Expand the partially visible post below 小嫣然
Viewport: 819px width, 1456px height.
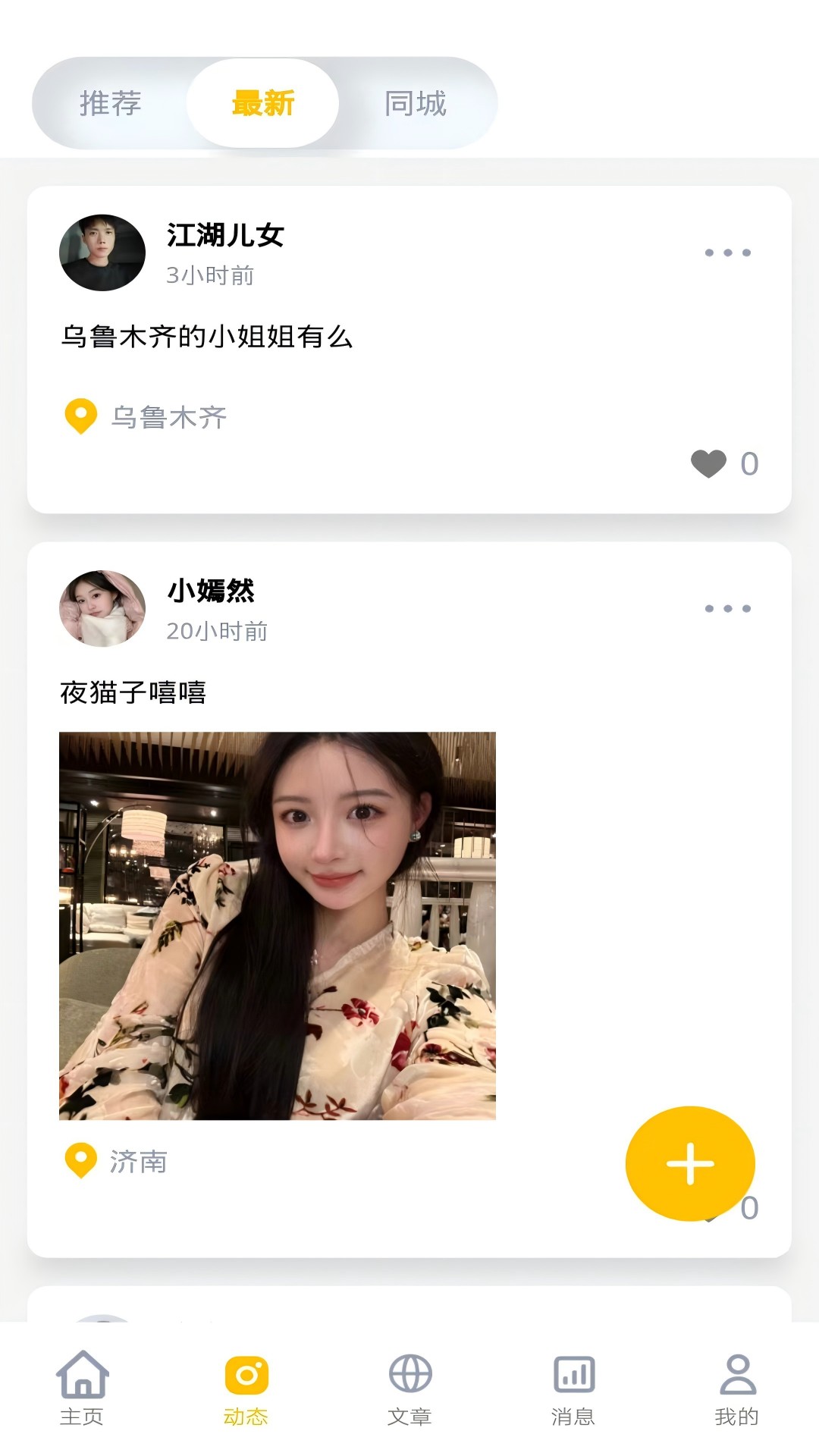pyautogui.click(x=409, y=1312)
